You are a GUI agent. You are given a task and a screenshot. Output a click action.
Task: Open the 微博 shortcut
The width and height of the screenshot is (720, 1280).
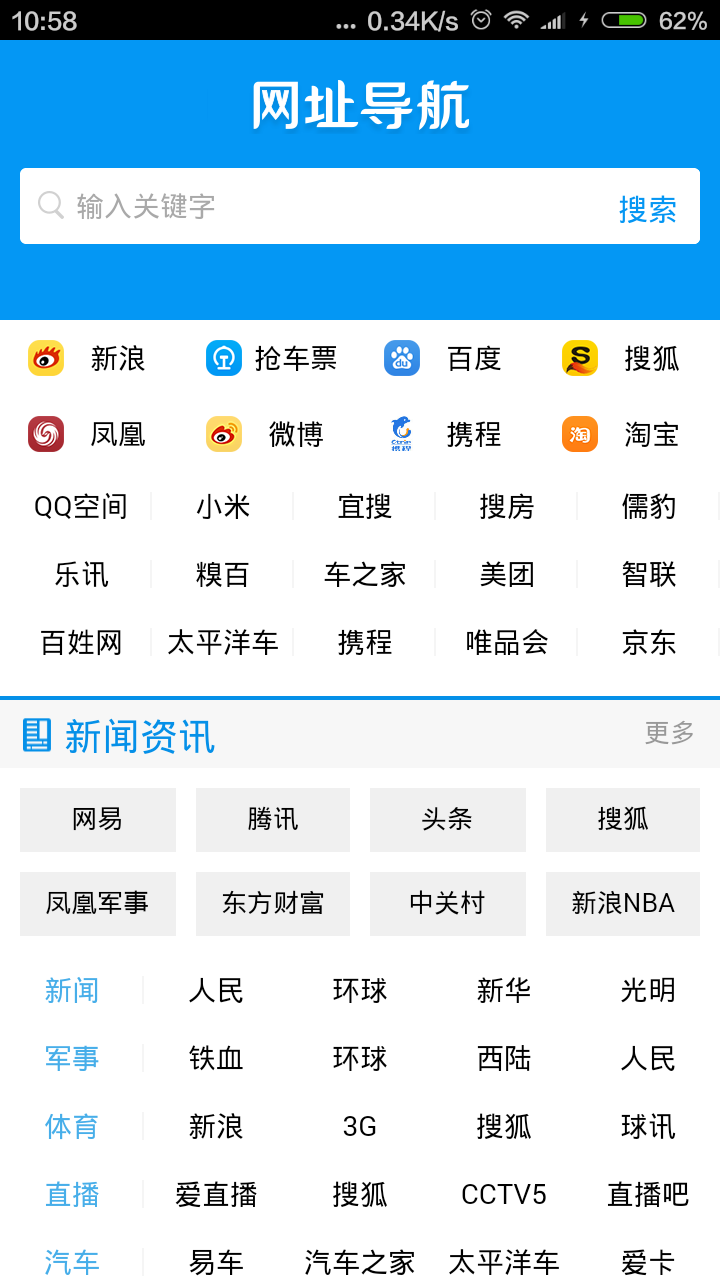(x=265, y=434)
